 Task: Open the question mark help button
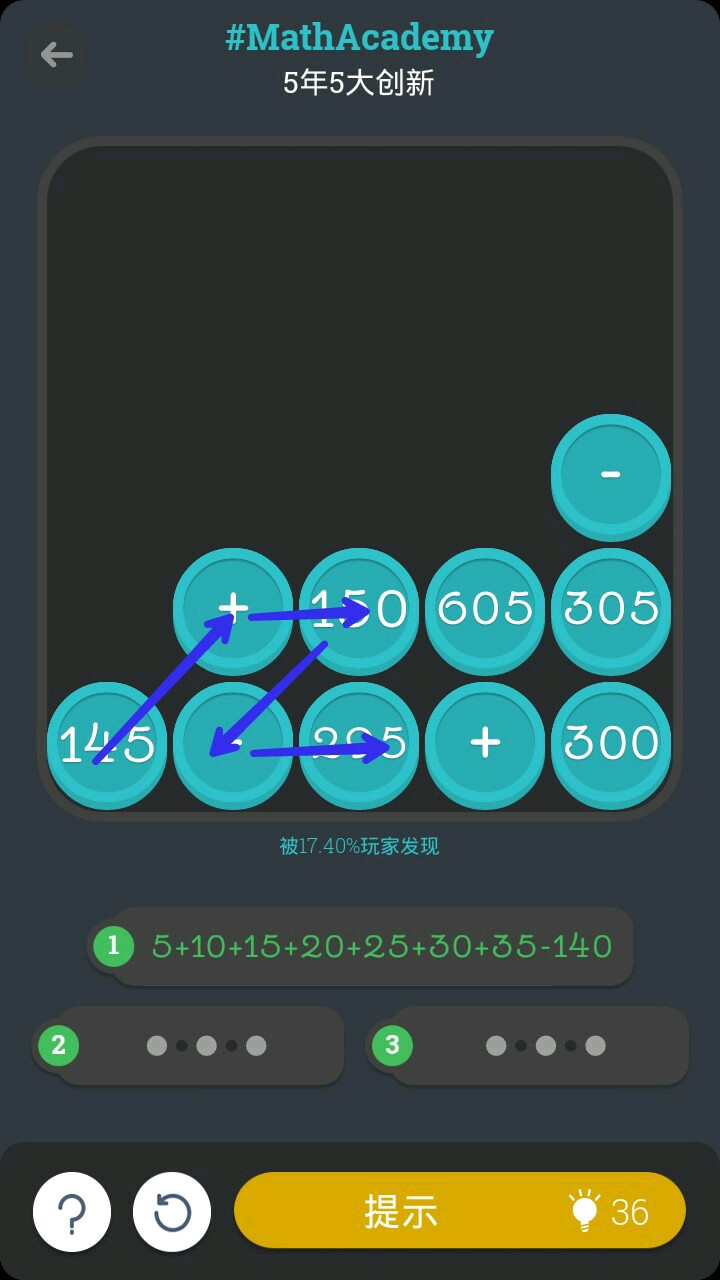coord(72,1212)
